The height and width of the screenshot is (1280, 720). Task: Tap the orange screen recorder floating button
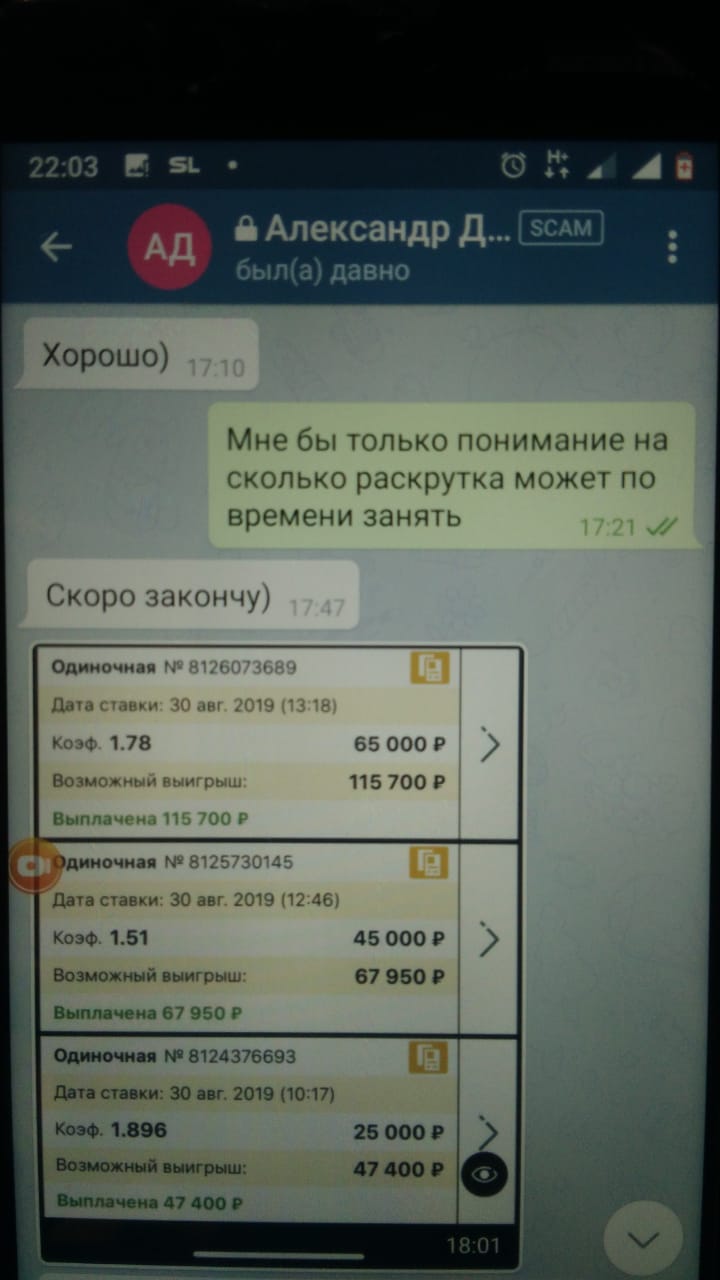(34, 865)
